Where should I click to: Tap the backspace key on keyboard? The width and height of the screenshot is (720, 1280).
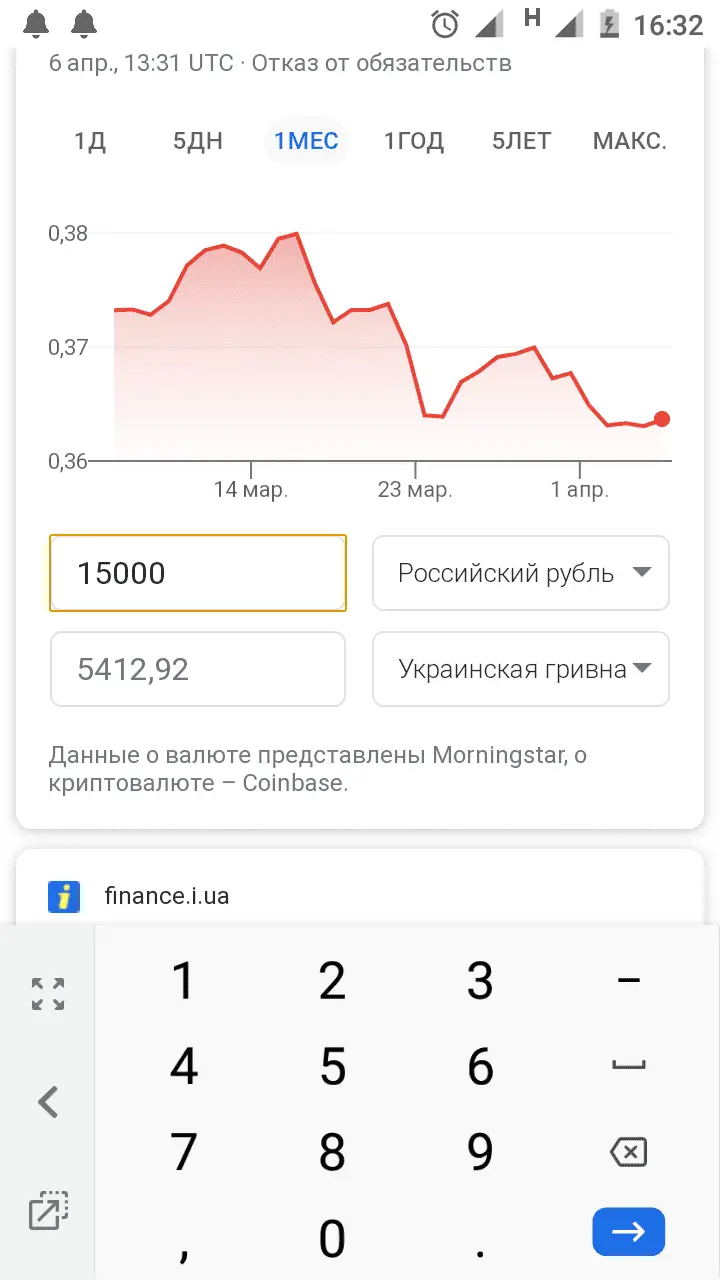(628, 1153)
